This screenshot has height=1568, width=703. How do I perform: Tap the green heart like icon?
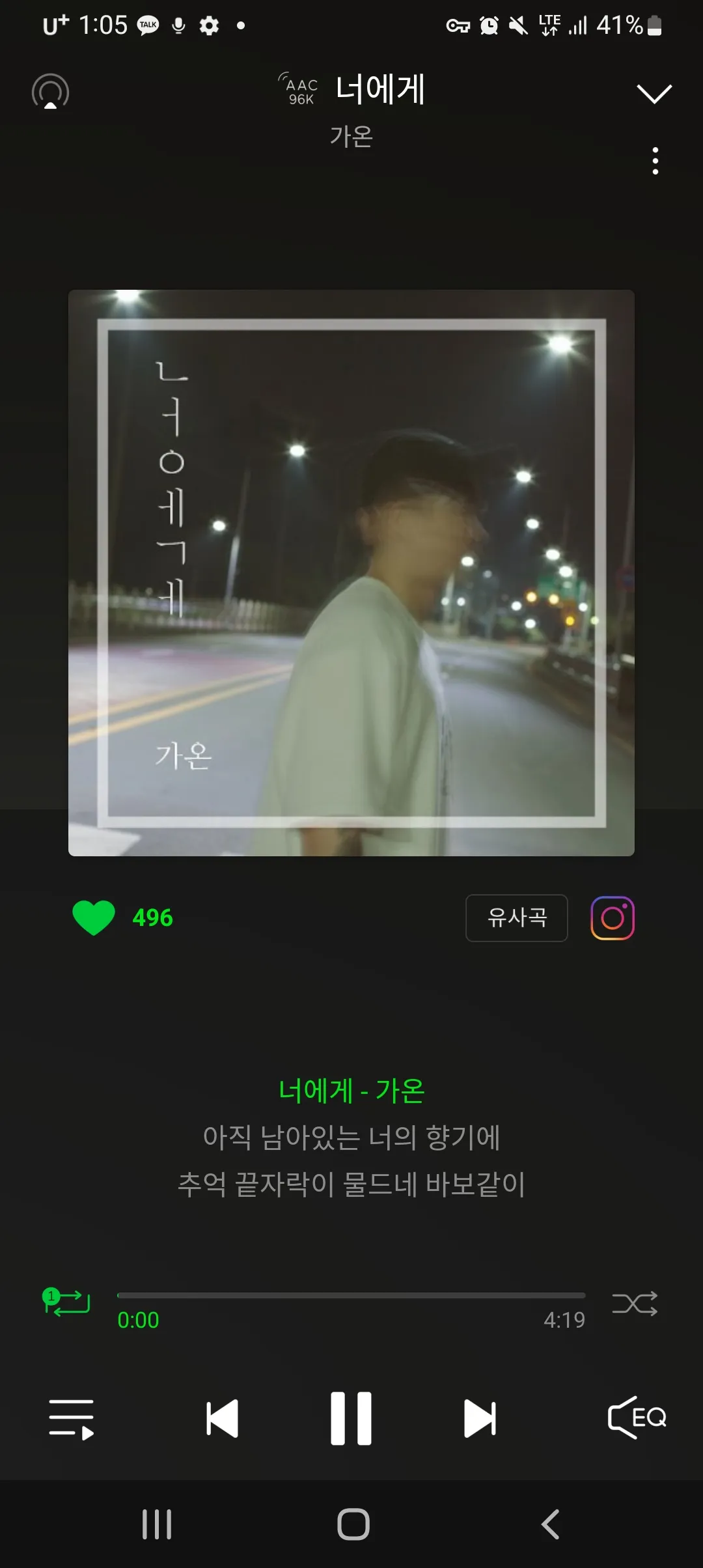pyautogui.click(x=94, y=918)
